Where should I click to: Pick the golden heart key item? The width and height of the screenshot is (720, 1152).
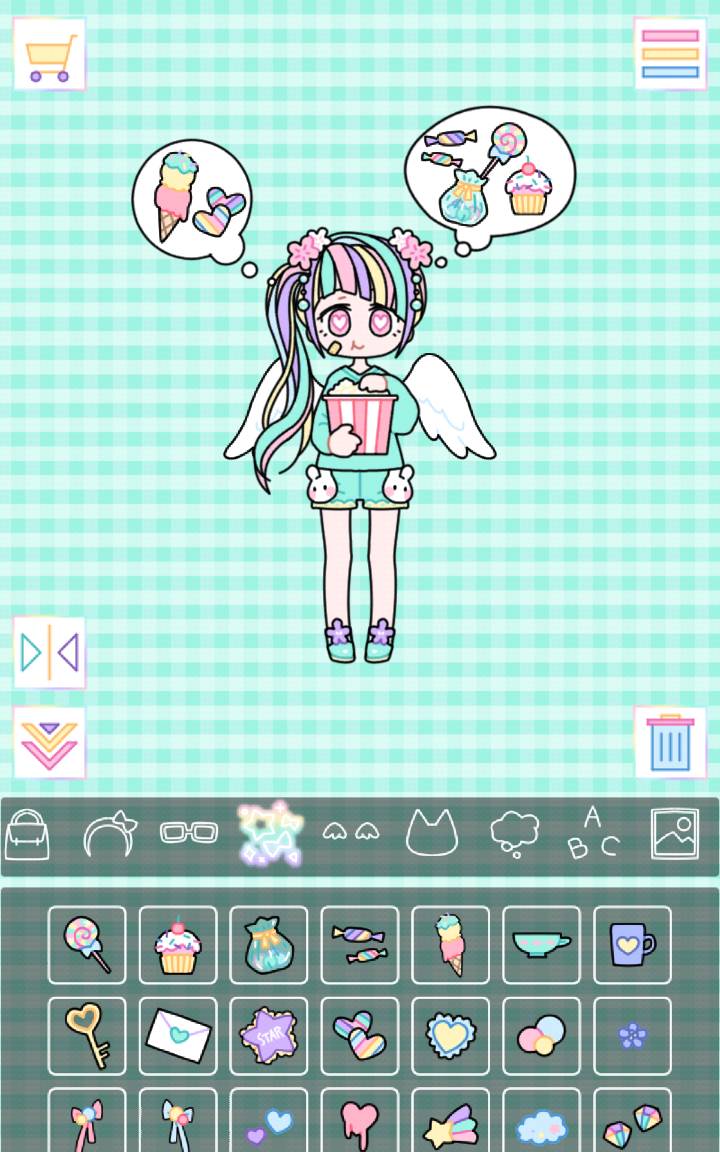(87, 1036)
